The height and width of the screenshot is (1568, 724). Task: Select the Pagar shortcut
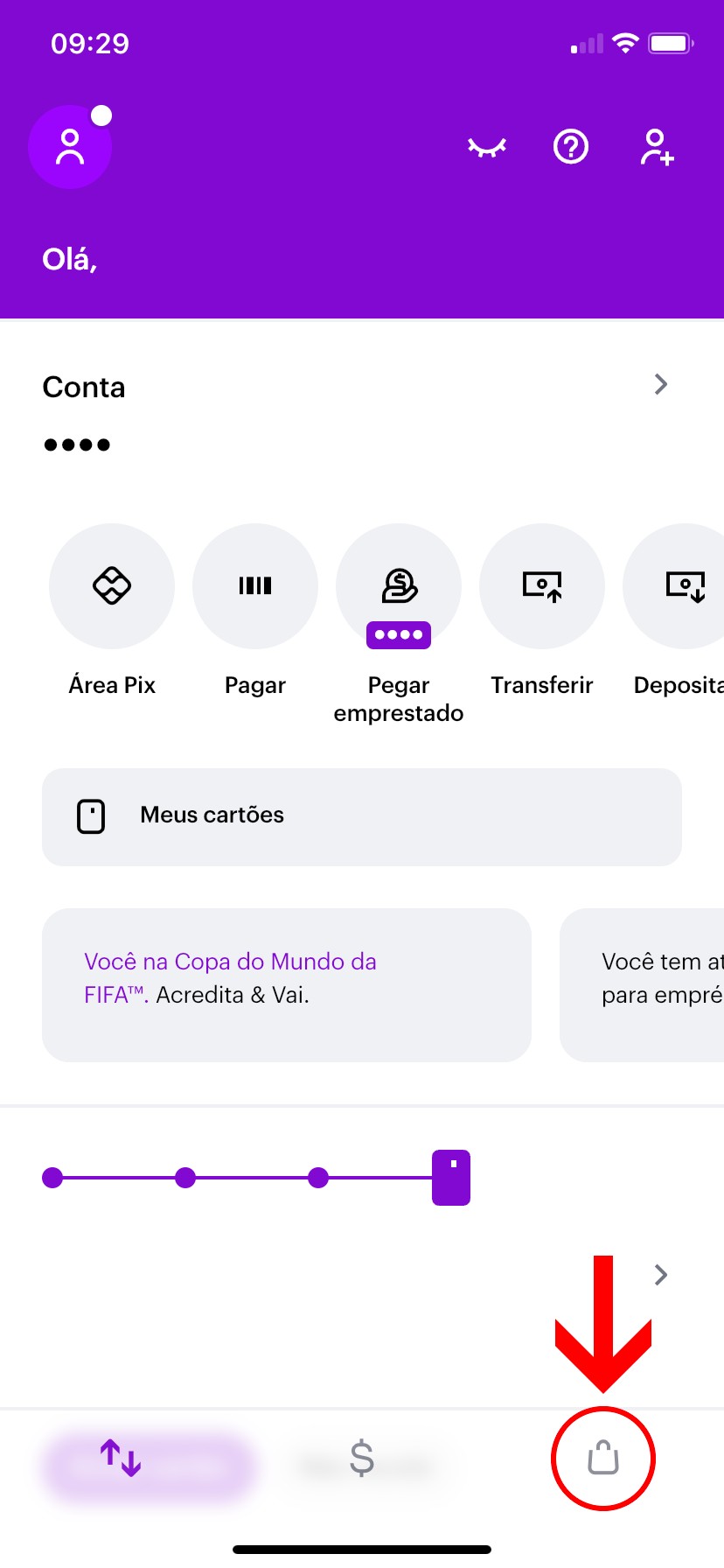click(255, 586)
